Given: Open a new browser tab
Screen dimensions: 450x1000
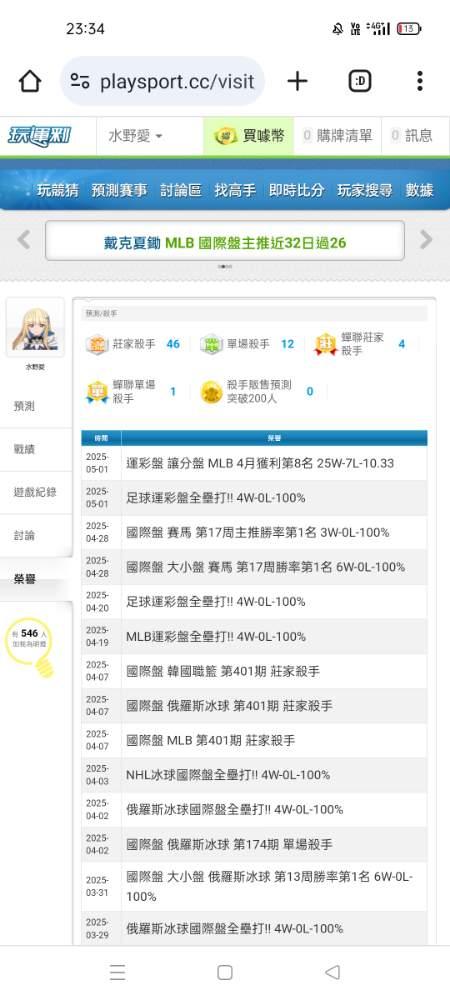Looking at the screenshot, I should (297, 81).
